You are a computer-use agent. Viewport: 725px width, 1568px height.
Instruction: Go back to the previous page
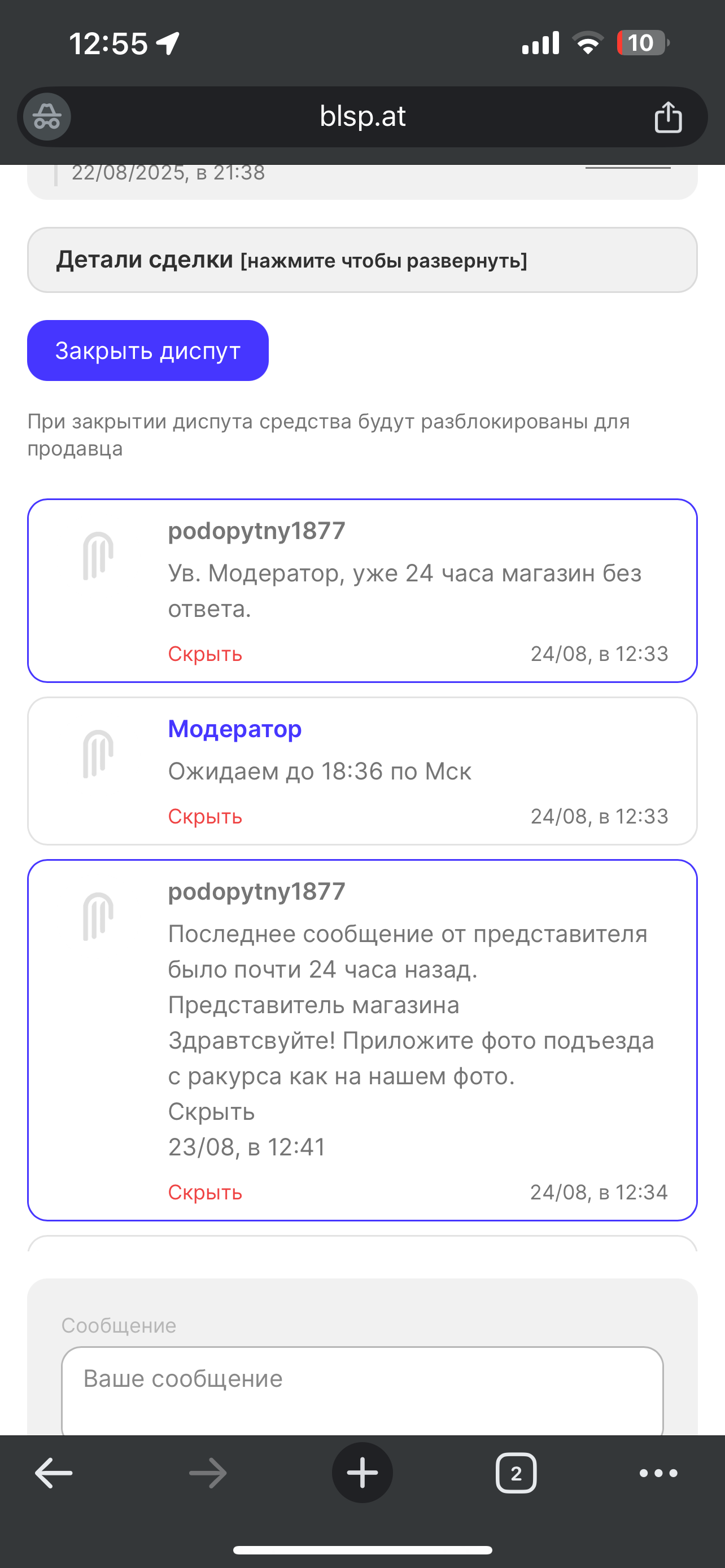pyautogui.click(x=54, y=1473)
